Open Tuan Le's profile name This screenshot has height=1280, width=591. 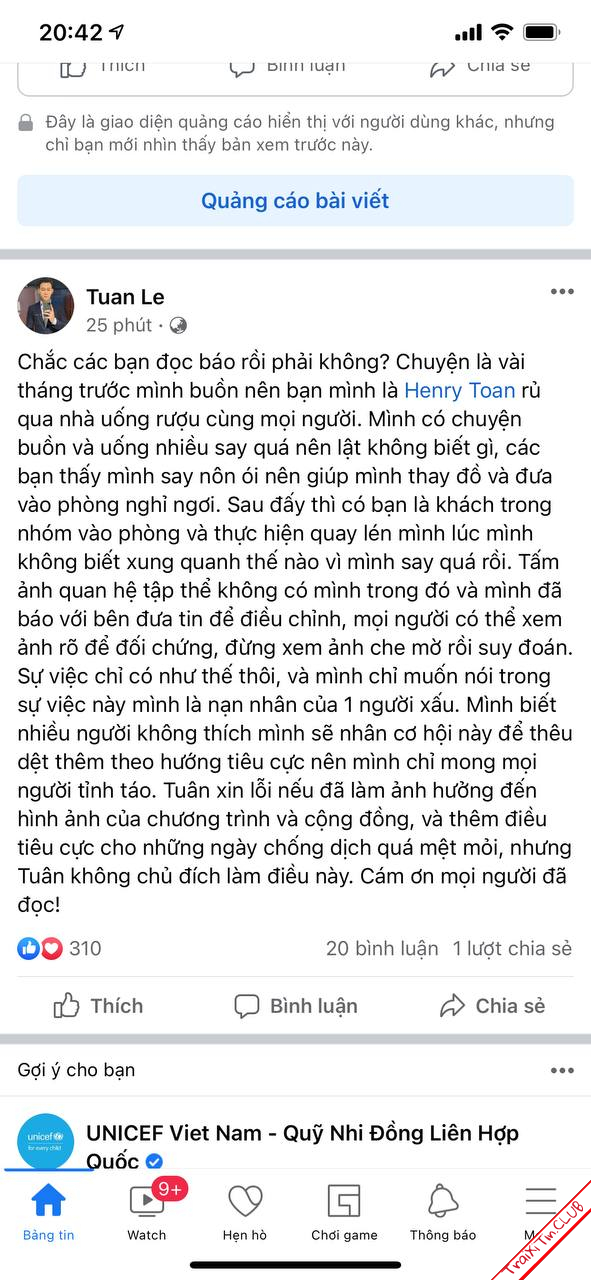coord(125,297)
